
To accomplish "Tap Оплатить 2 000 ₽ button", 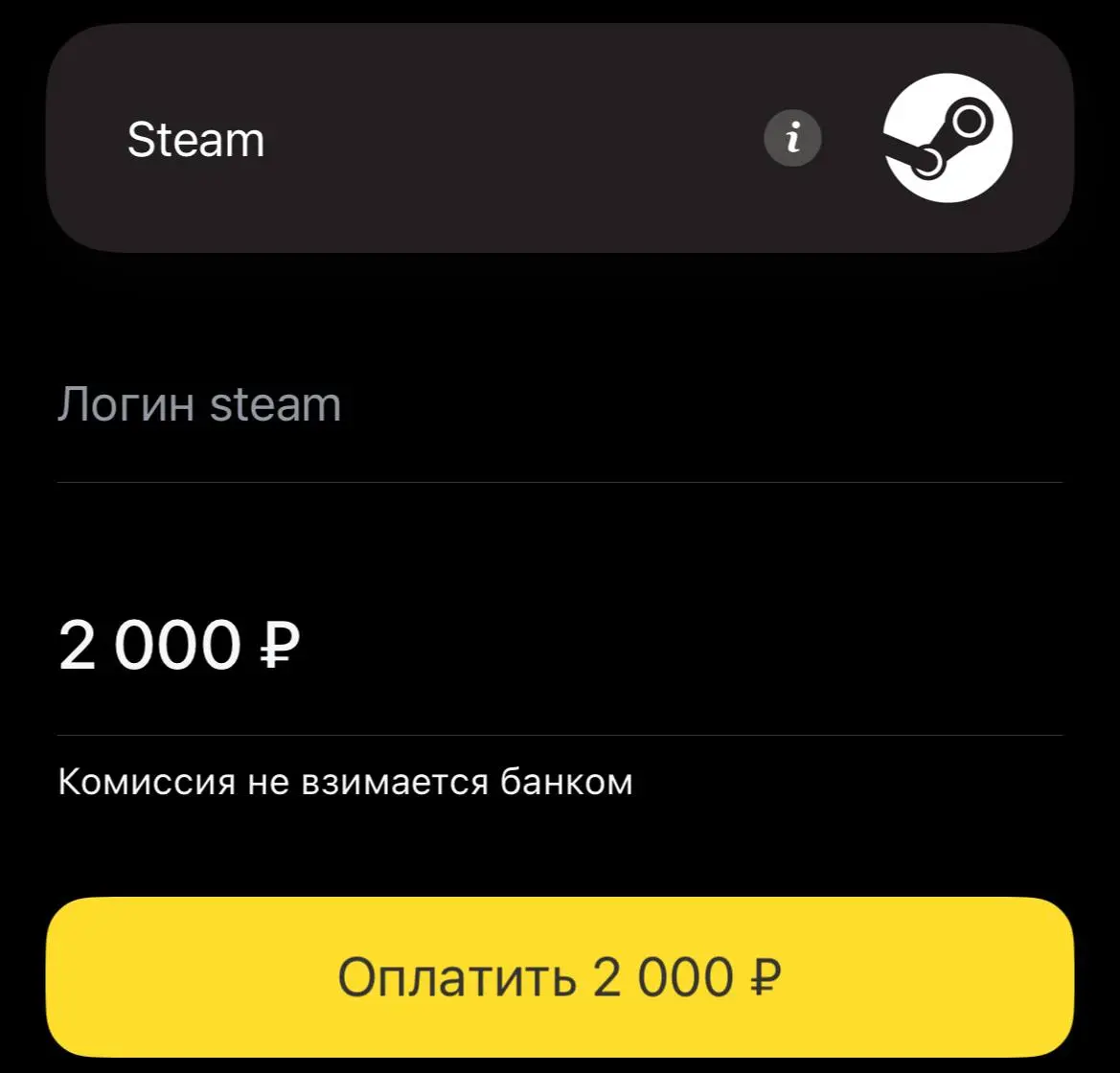I will tap(560, 977).
